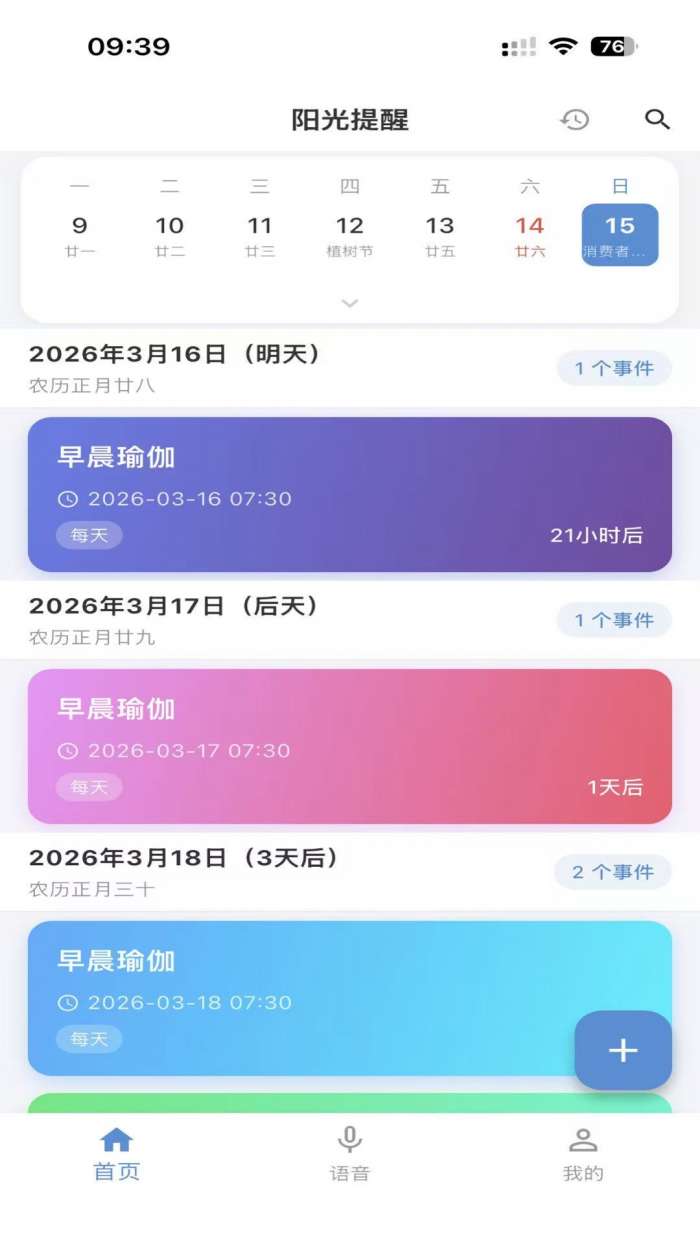
Task: Open the 早晨瑜伽 reminder for 2026-03-16
Action: pyautogui.click(x=350, y=494)
